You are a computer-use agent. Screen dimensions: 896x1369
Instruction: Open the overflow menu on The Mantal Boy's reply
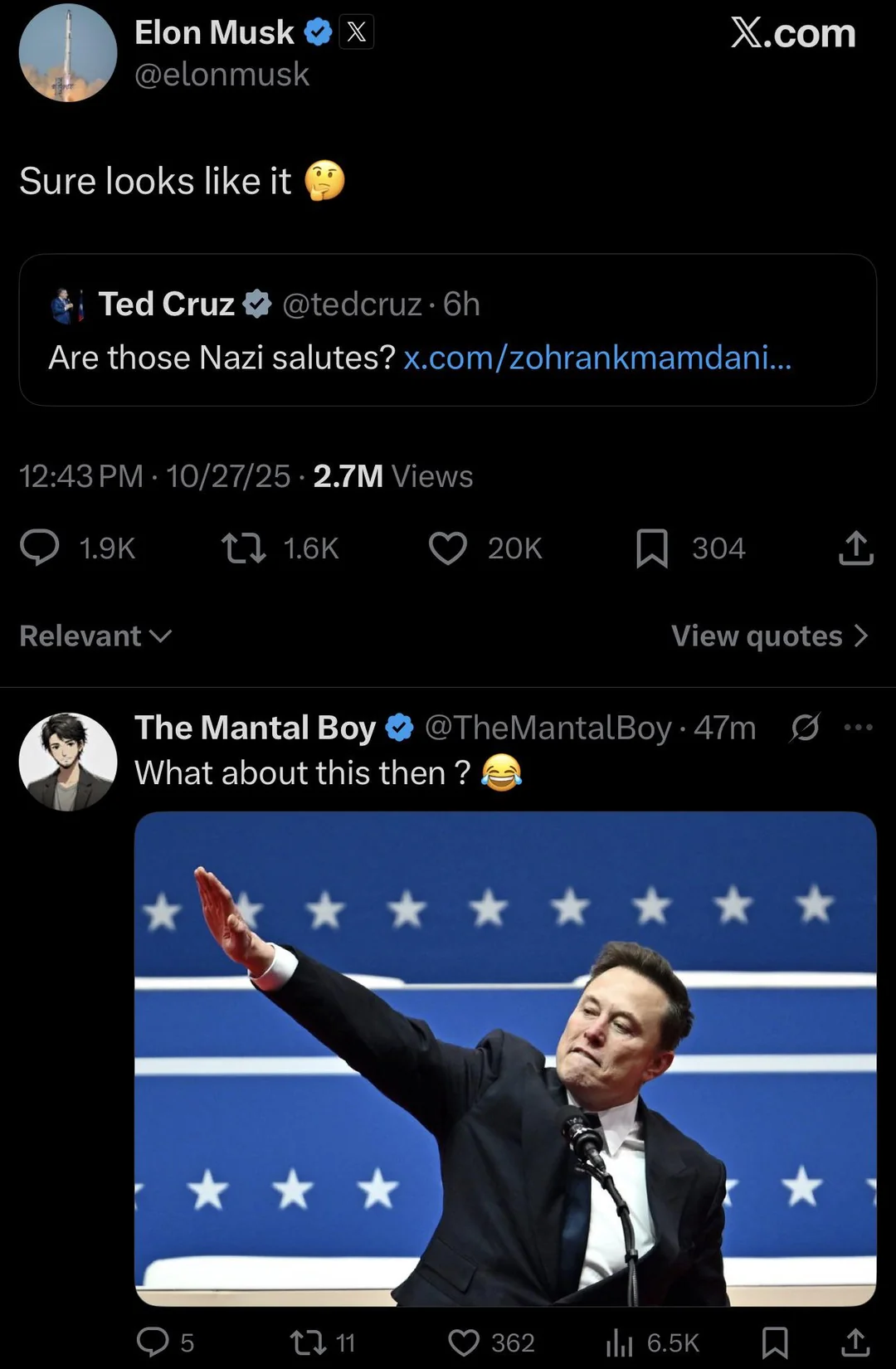pos(858,728)
